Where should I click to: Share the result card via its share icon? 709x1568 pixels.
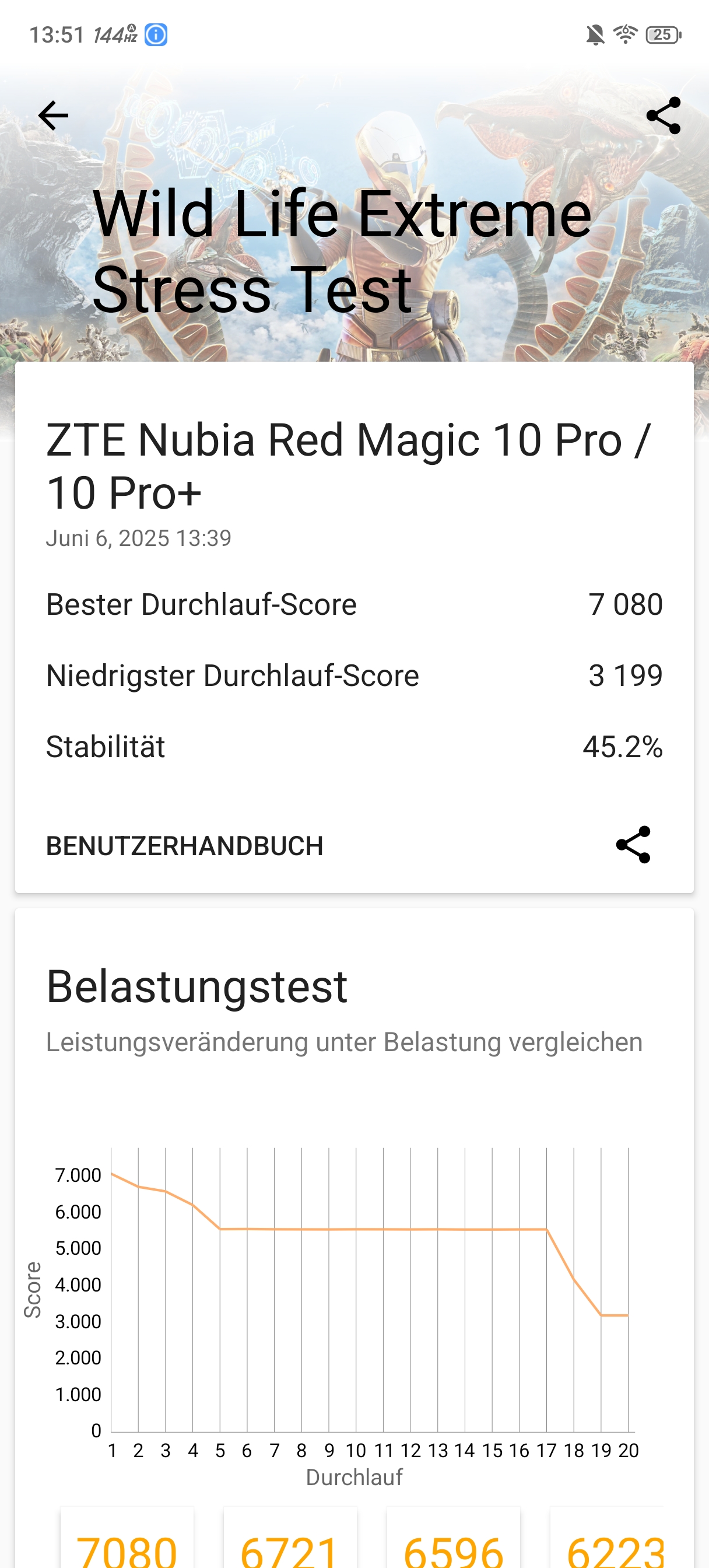pos(633,845)
